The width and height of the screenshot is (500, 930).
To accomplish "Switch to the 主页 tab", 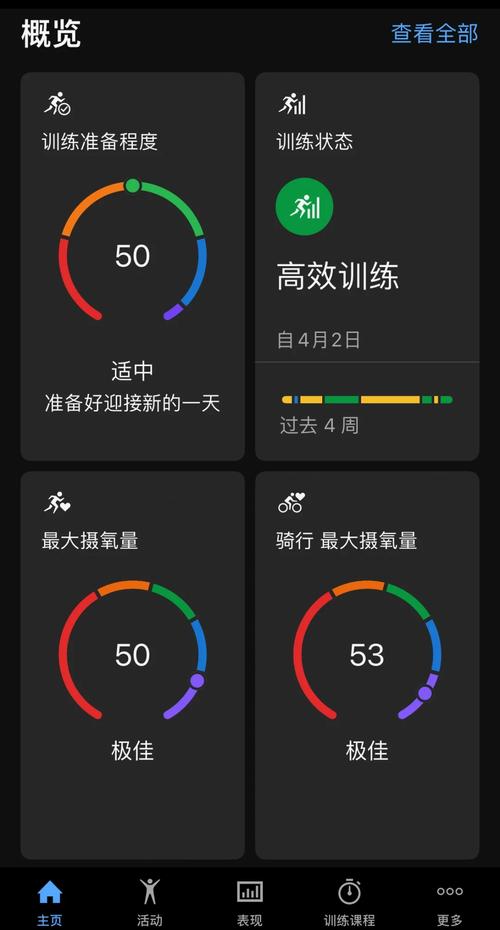I will (x=50, y=902).
